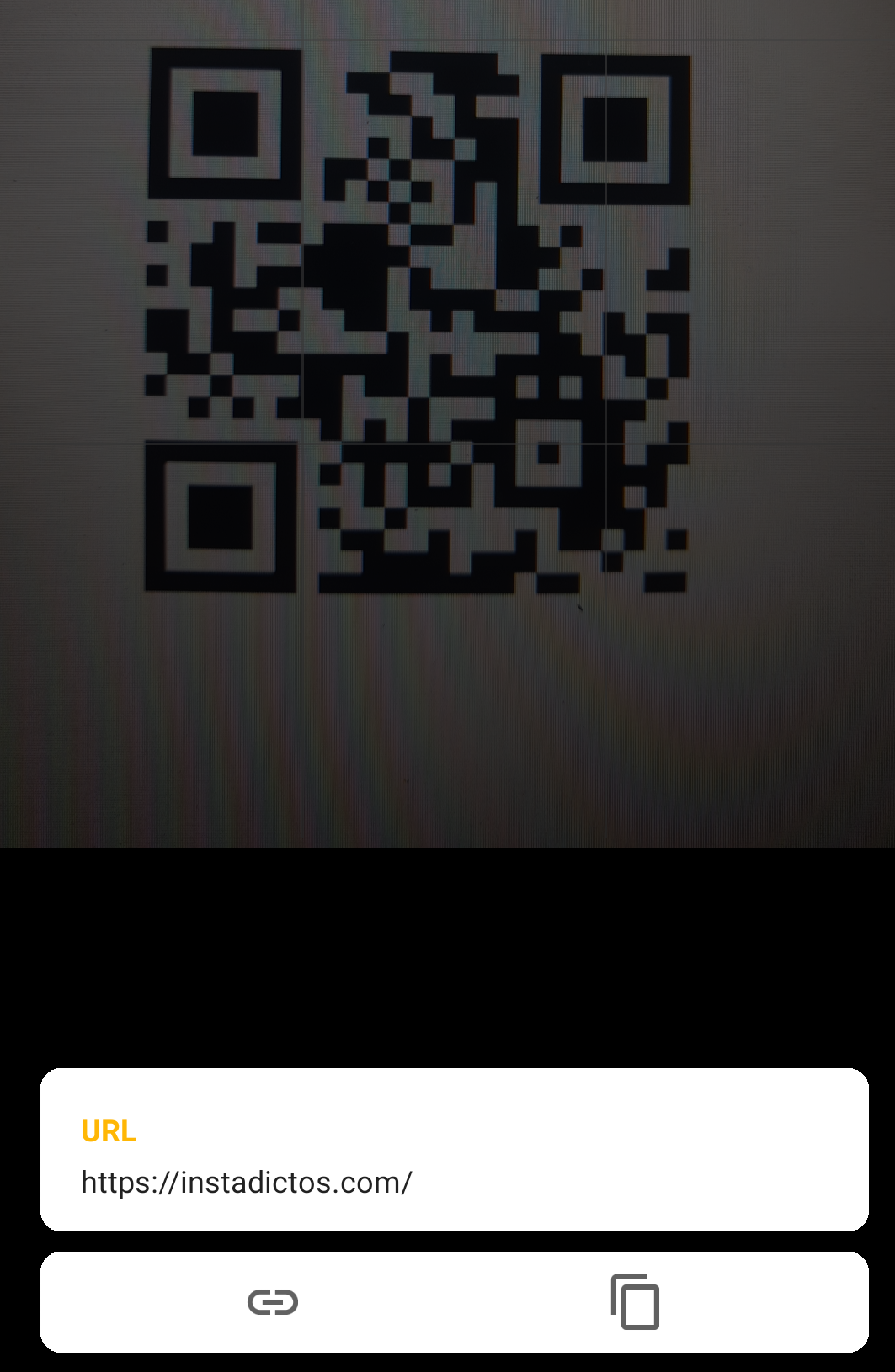Tap the yellow URL label

(108, 1132)
